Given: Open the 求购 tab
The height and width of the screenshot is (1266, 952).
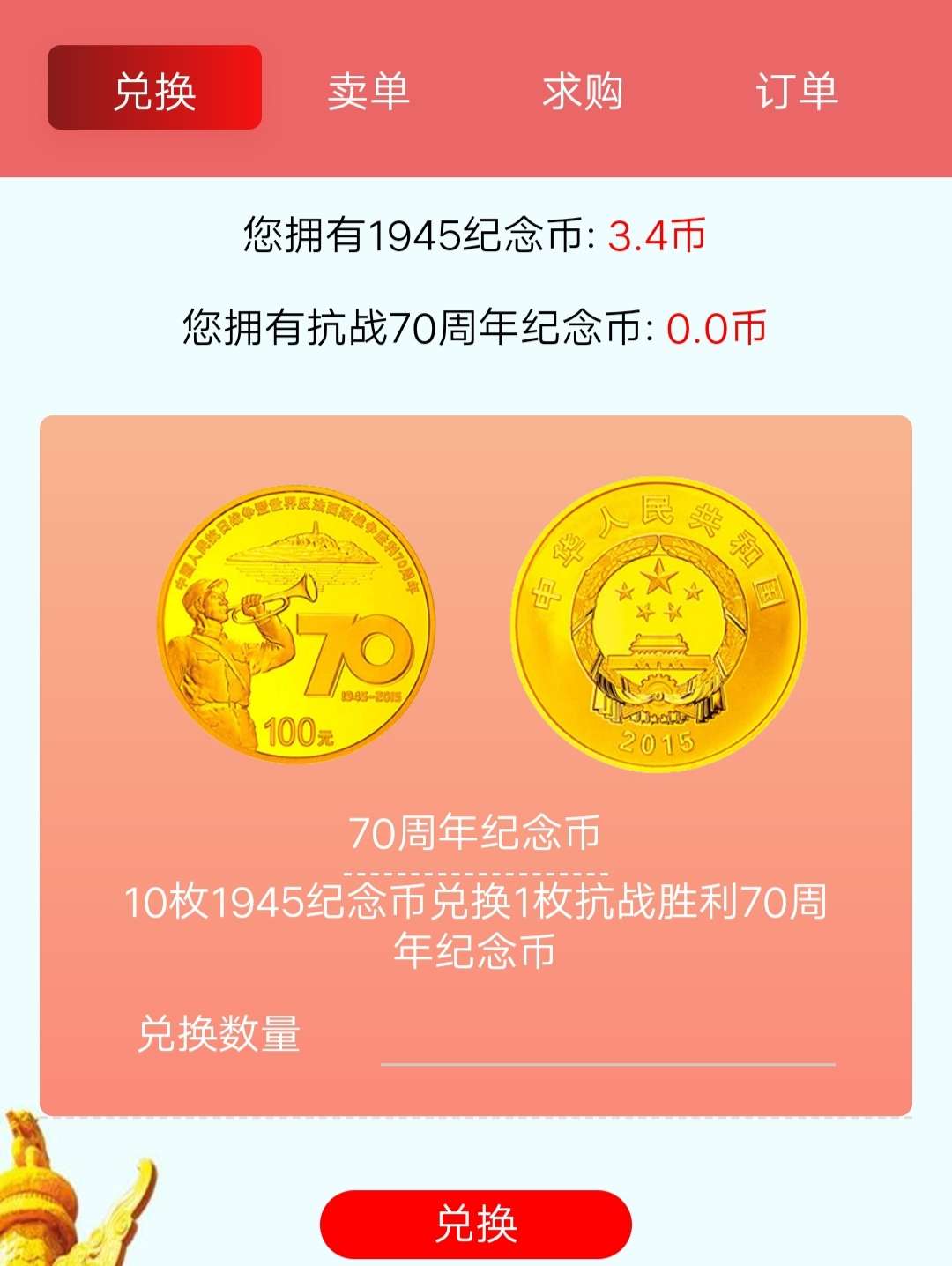Looking at the screenshot, I should click(x=583, y=90).
